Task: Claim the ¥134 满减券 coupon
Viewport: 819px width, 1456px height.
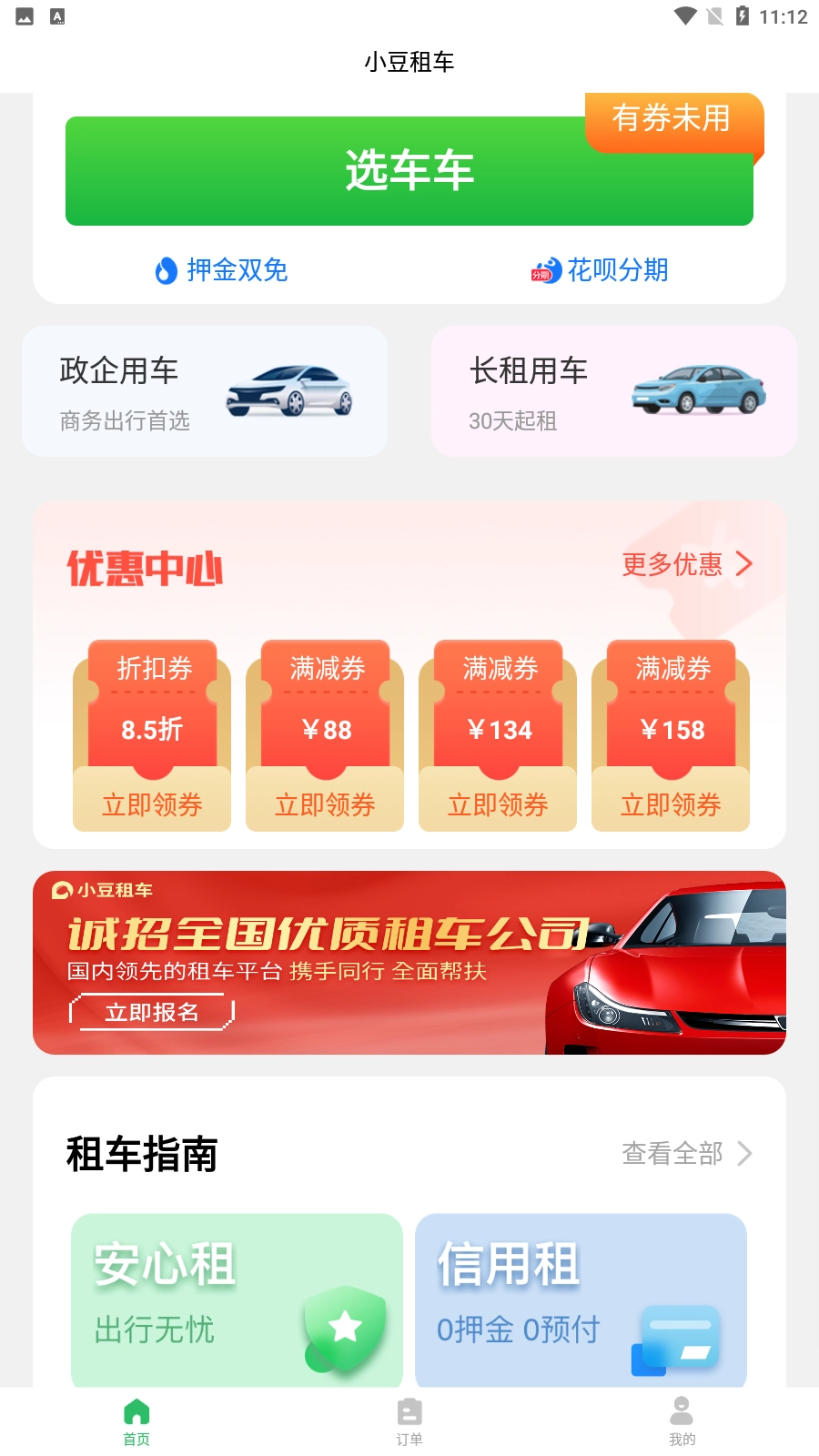Action: [498, 804]
